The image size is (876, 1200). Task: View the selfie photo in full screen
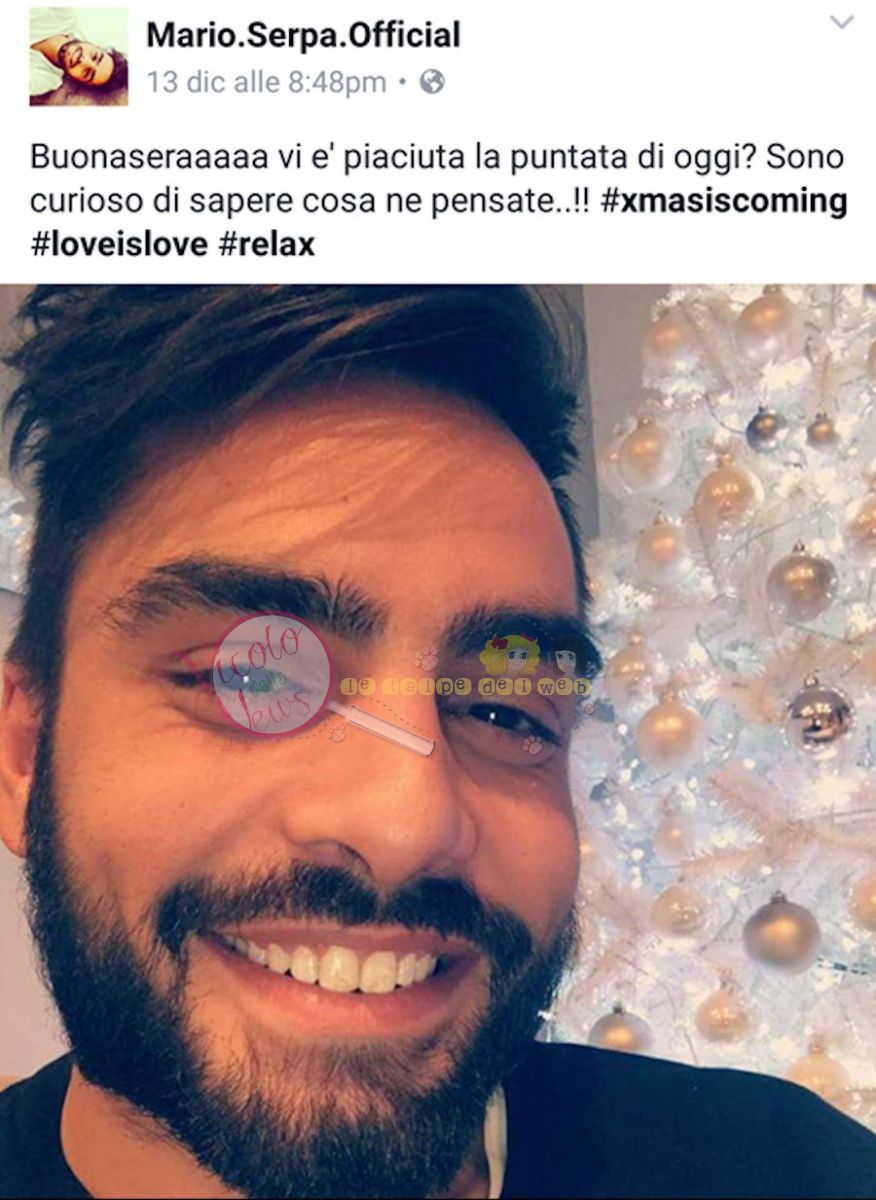point(438,740)
